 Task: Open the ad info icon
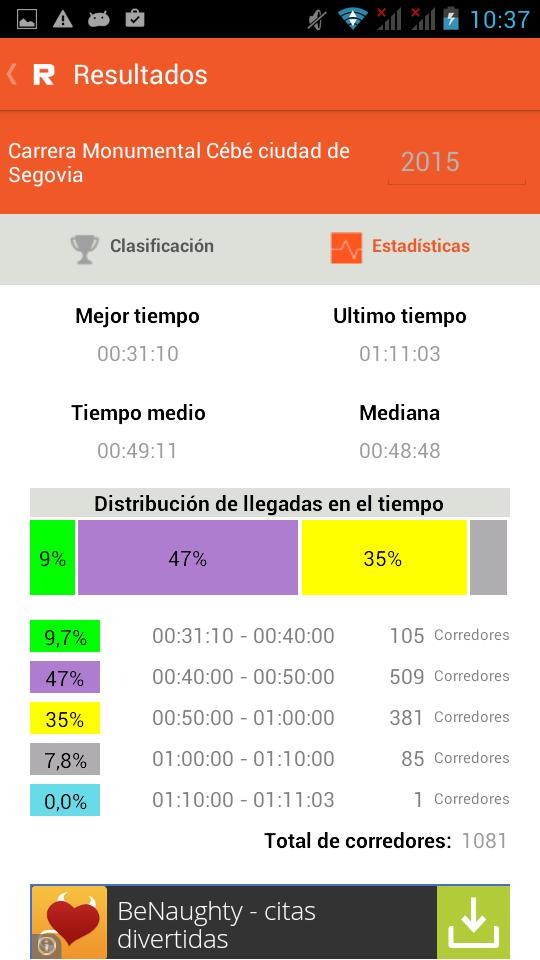47,946
